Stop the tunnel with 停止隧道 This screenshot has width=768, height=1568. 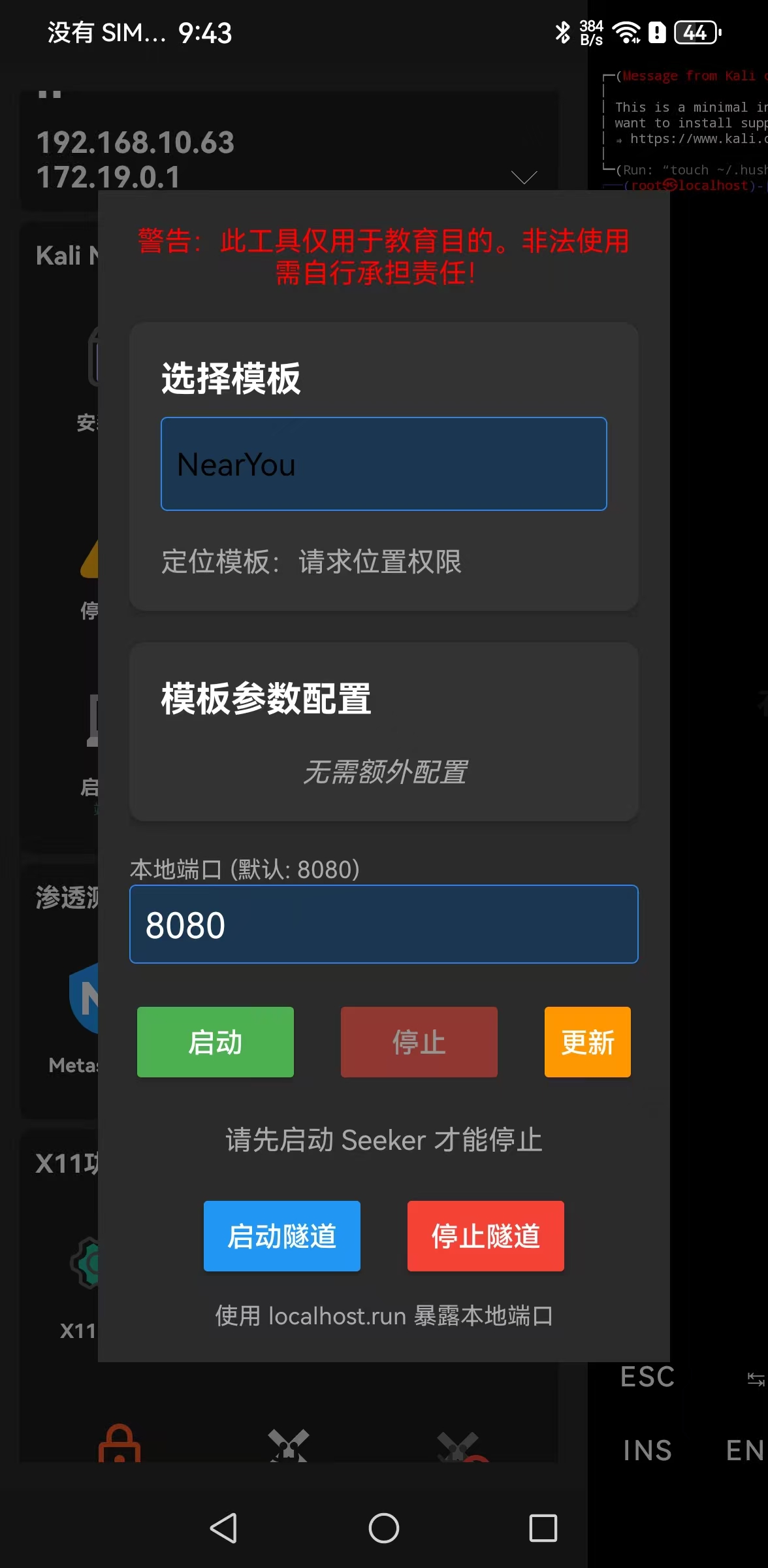tap(485, 1236)
